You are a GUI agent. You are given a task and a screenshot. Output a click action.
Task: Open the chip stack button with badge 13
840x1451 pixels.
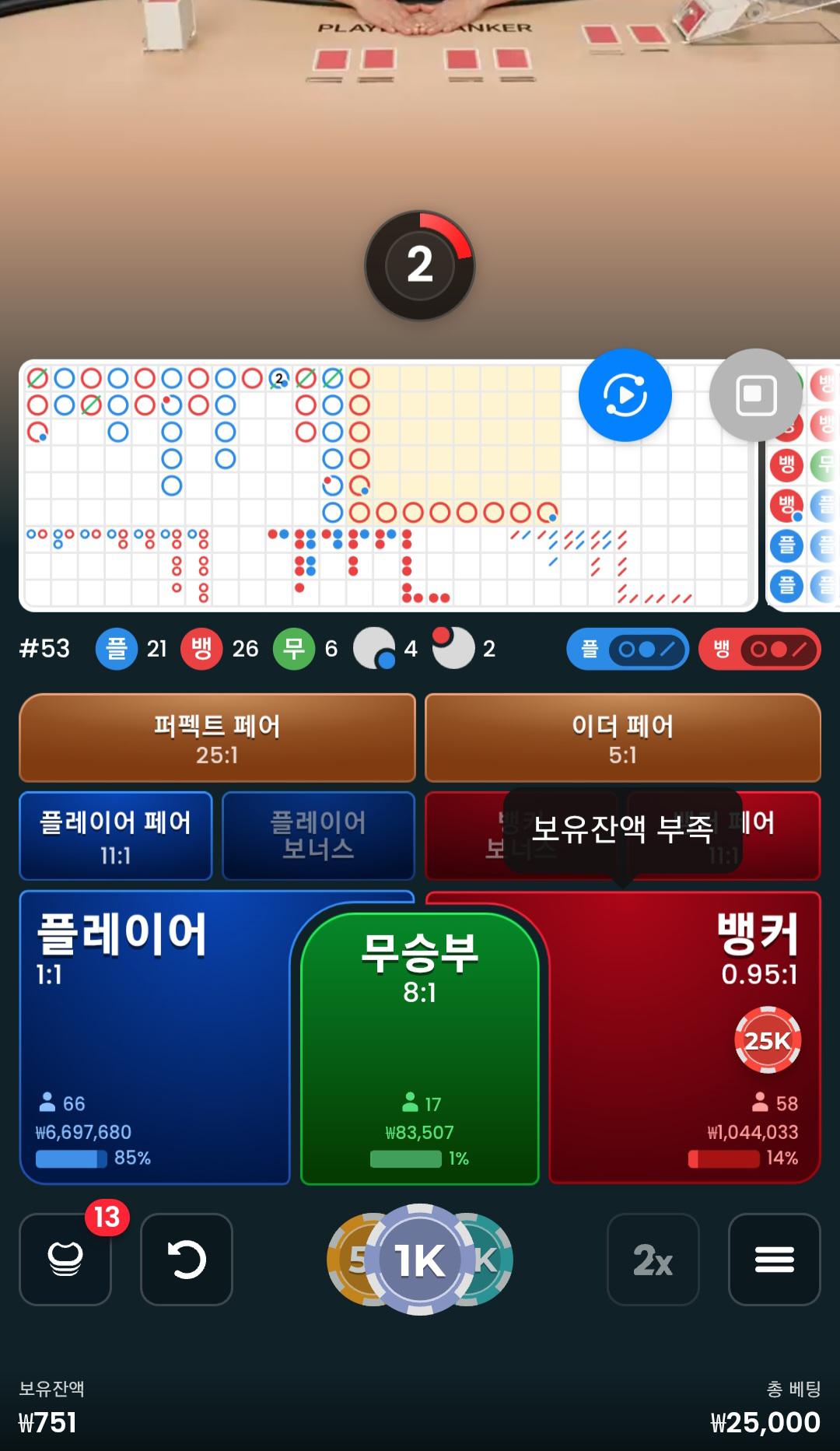[65, 1259]
